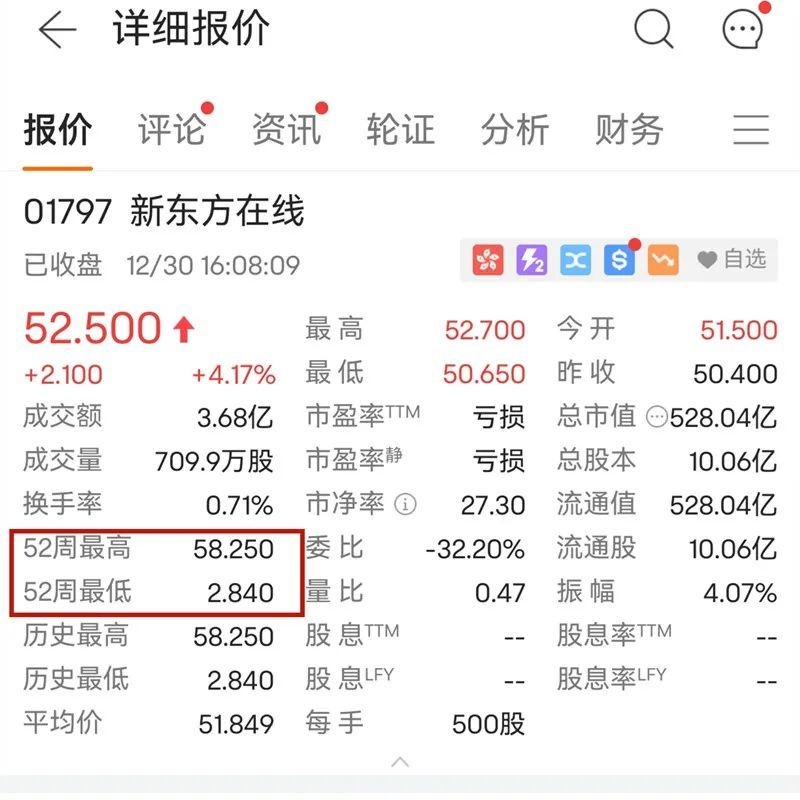Select the 分析 tab

tap(514, 130)
